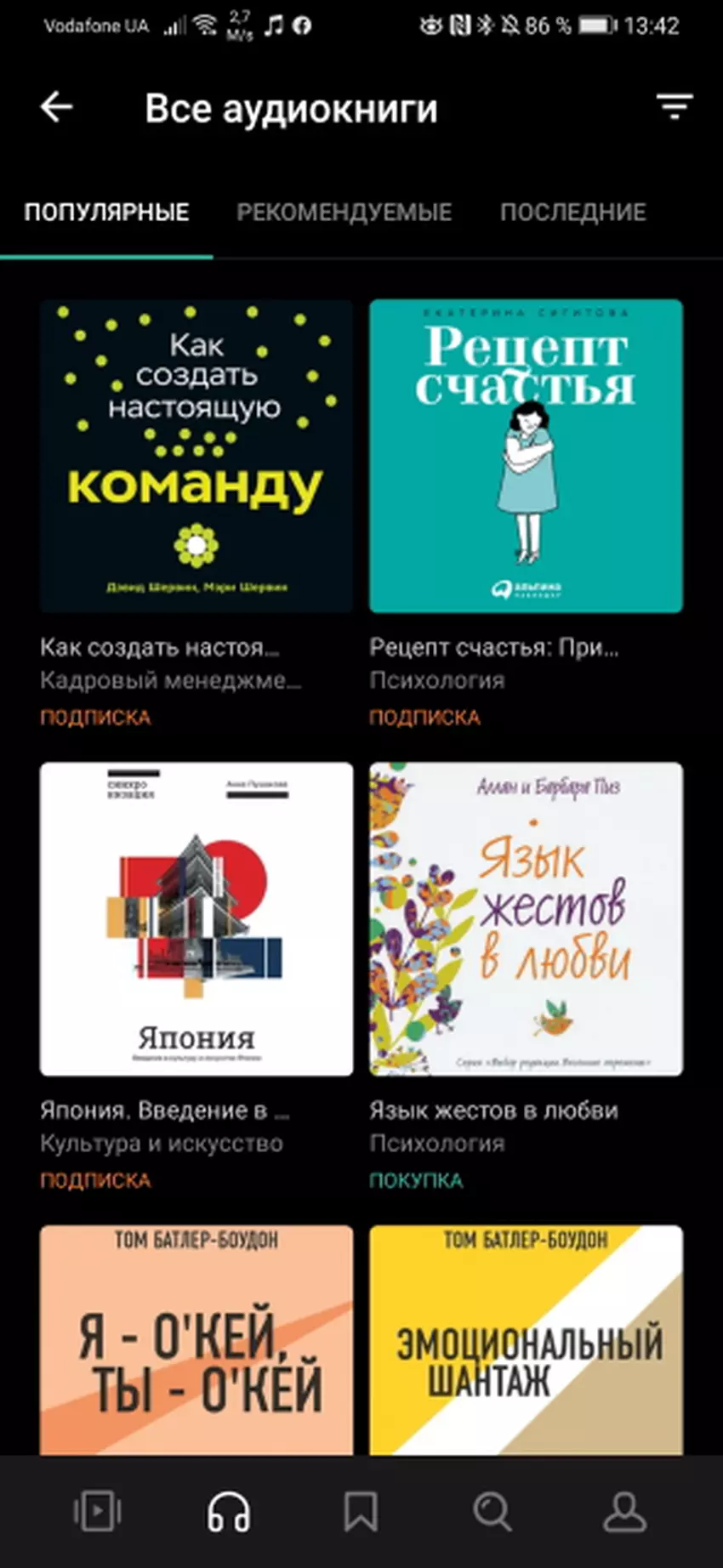Open the Япония audiobook
723x1568 pixels.
(196, 918)
